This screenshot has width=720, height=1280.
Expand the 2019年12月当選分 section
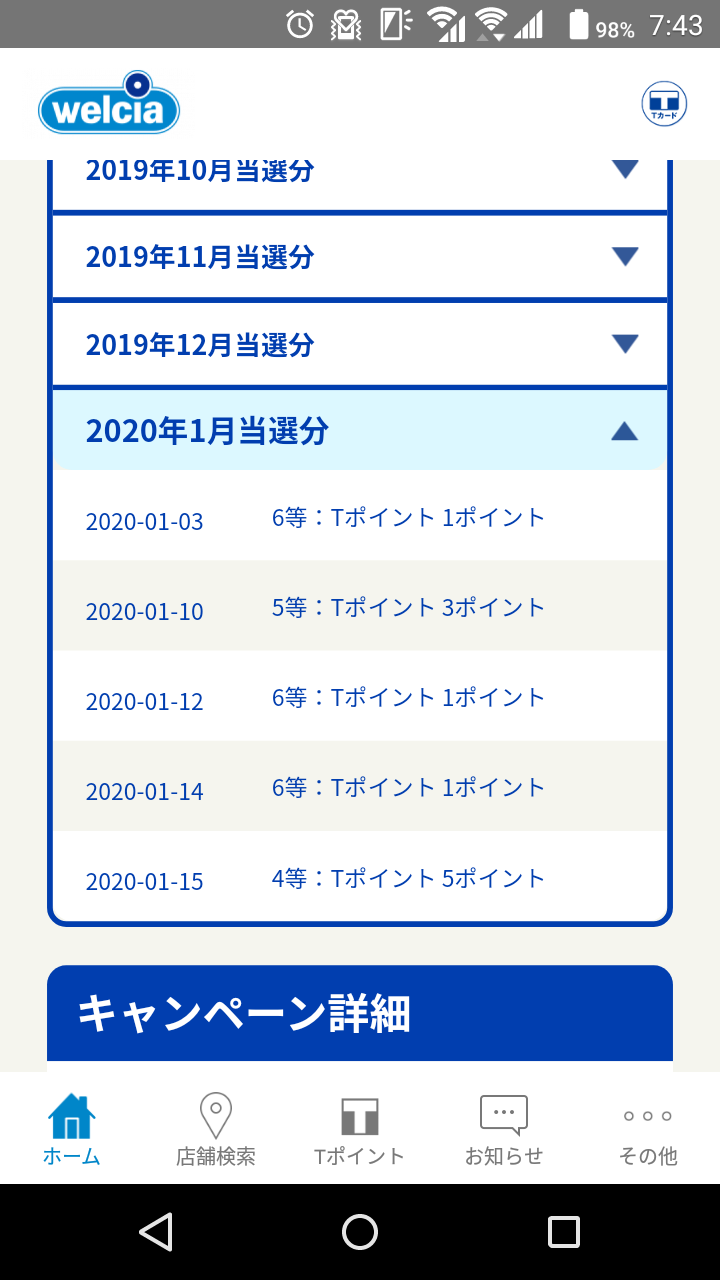360,345
